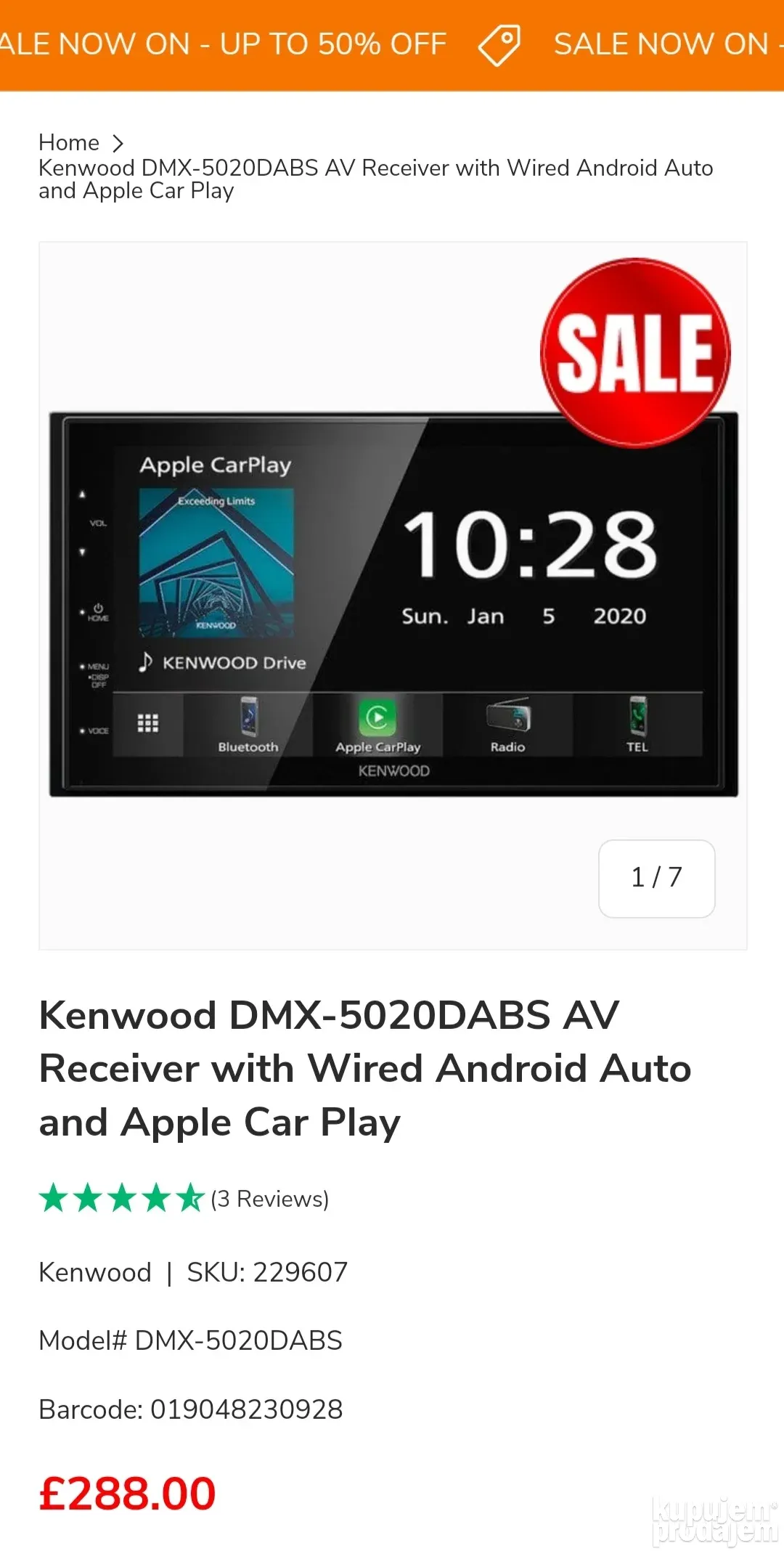This screenshot has height=1551, width=784.
Task: Tap the 1 / 7 image counter
Action: coord(656,878)
